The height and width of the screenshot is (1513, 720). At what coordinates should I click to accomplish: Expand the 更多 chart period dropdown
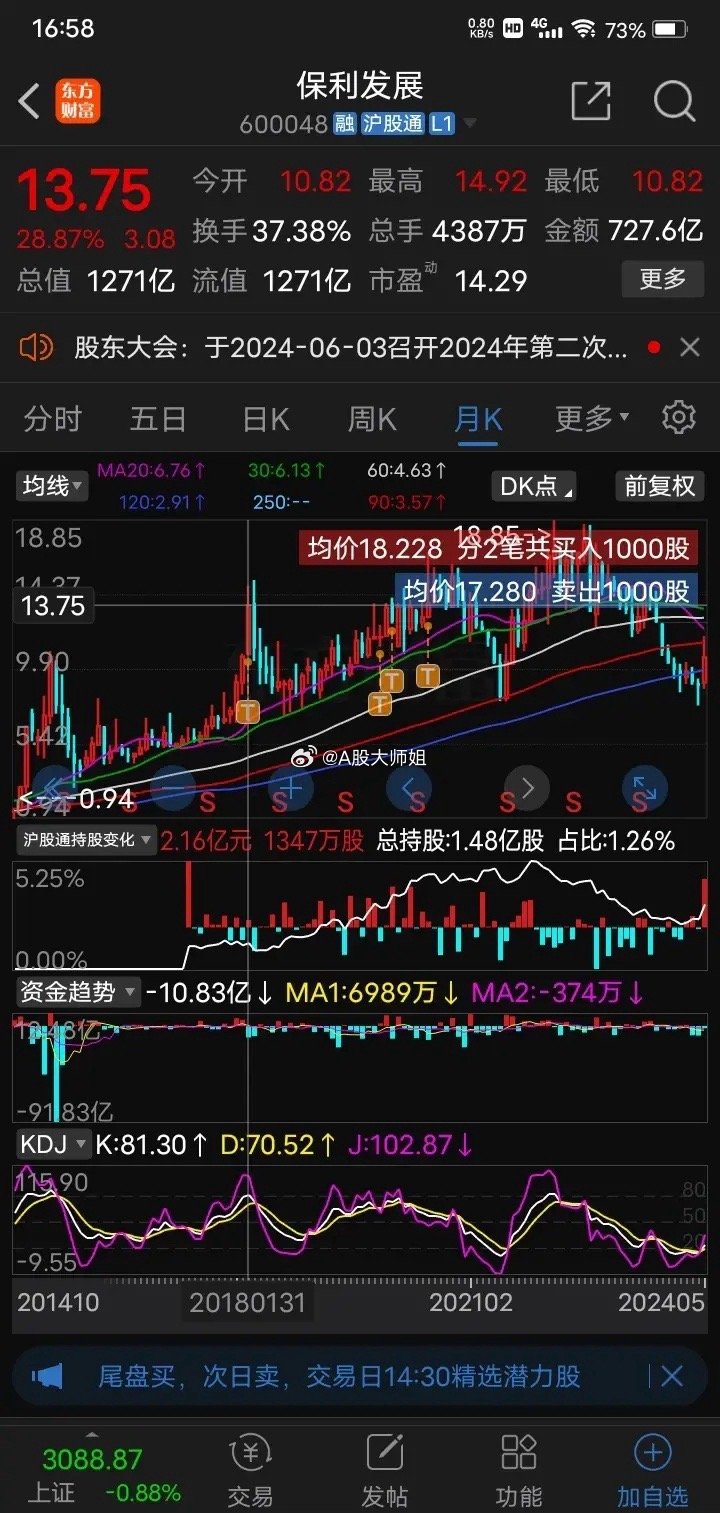pyautogui.click(x=591, y=418)
